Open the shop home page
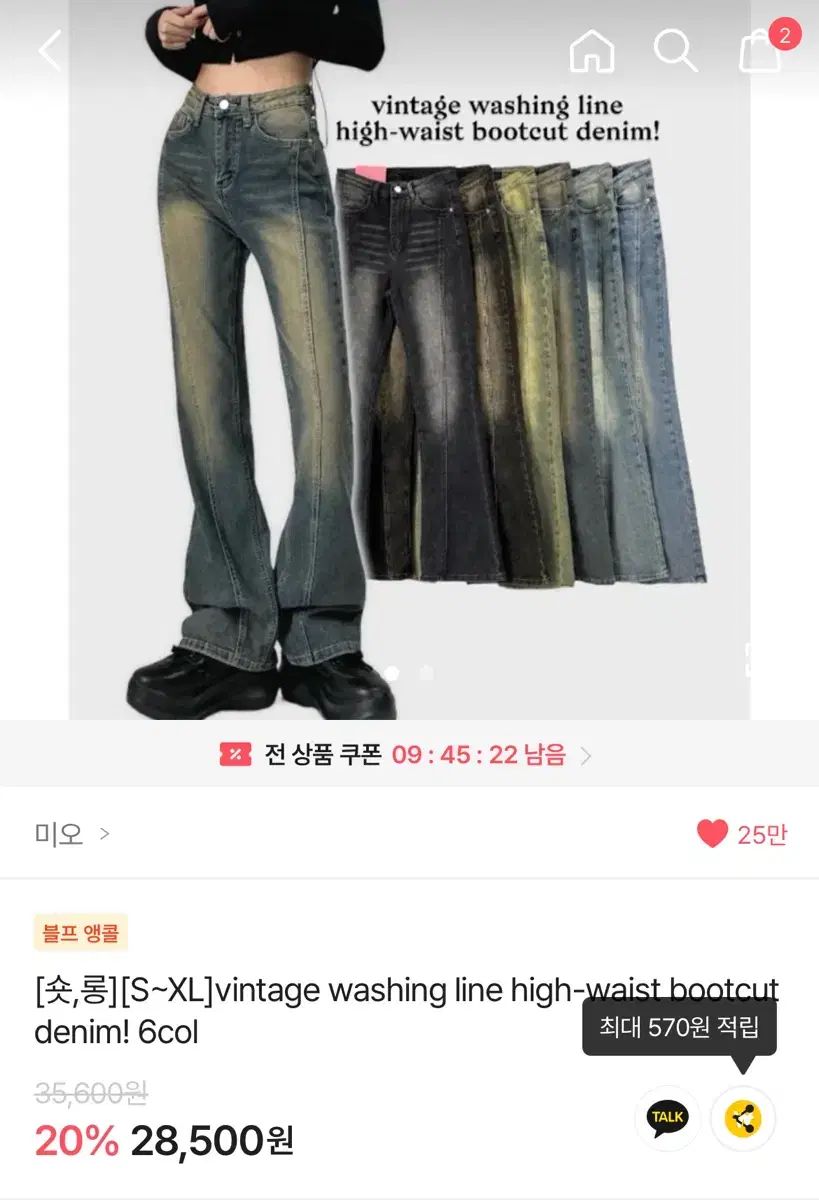The height and width of the screenshot is (1200, 819). tap(591, 50)
